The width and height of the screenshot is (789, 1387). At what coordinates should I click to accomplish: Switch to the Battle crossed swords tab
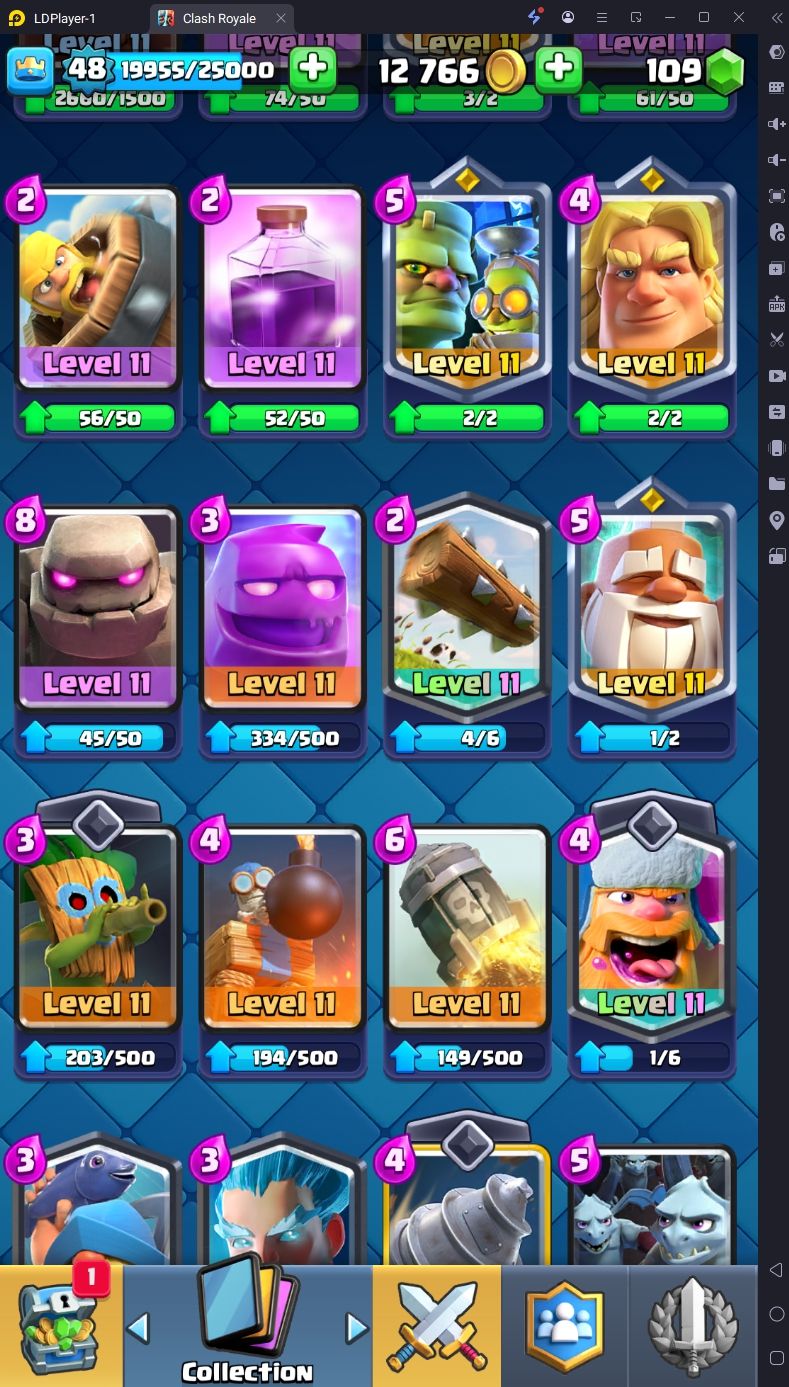click(x=437, y=1326)
